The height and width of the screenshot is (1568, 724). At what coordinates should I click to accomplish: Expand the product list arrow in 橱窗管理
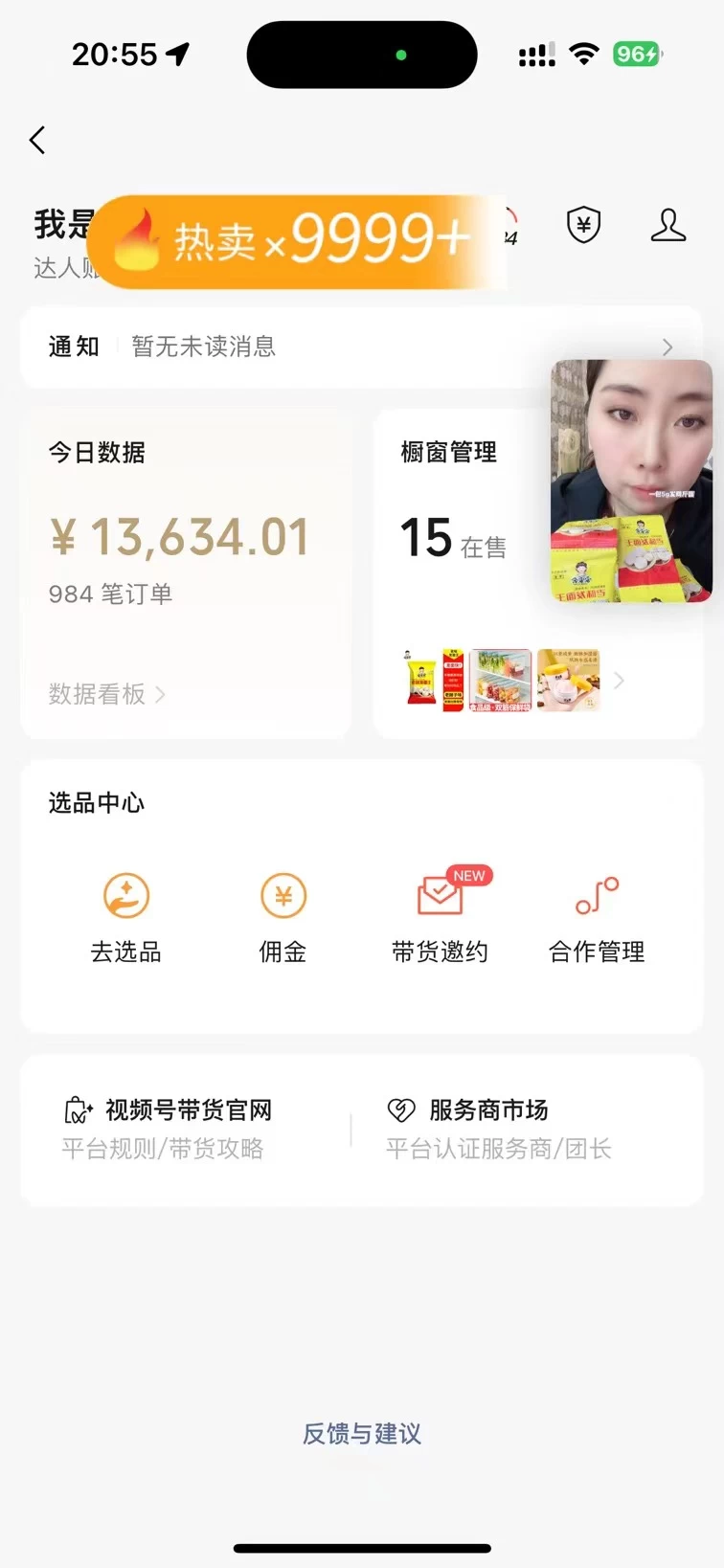pos(619,681)
